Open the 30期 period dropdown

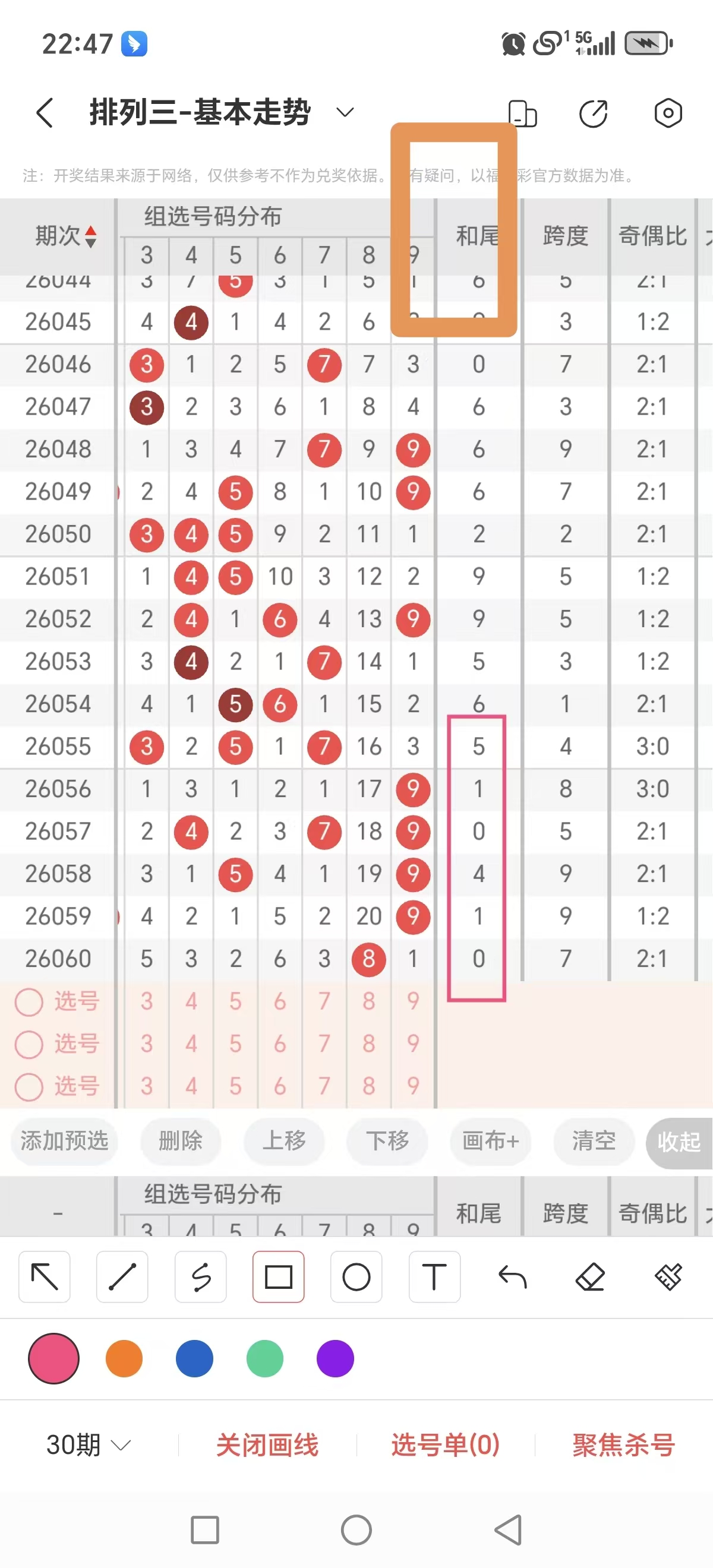pyautogui.click(x=89, y=1445)
